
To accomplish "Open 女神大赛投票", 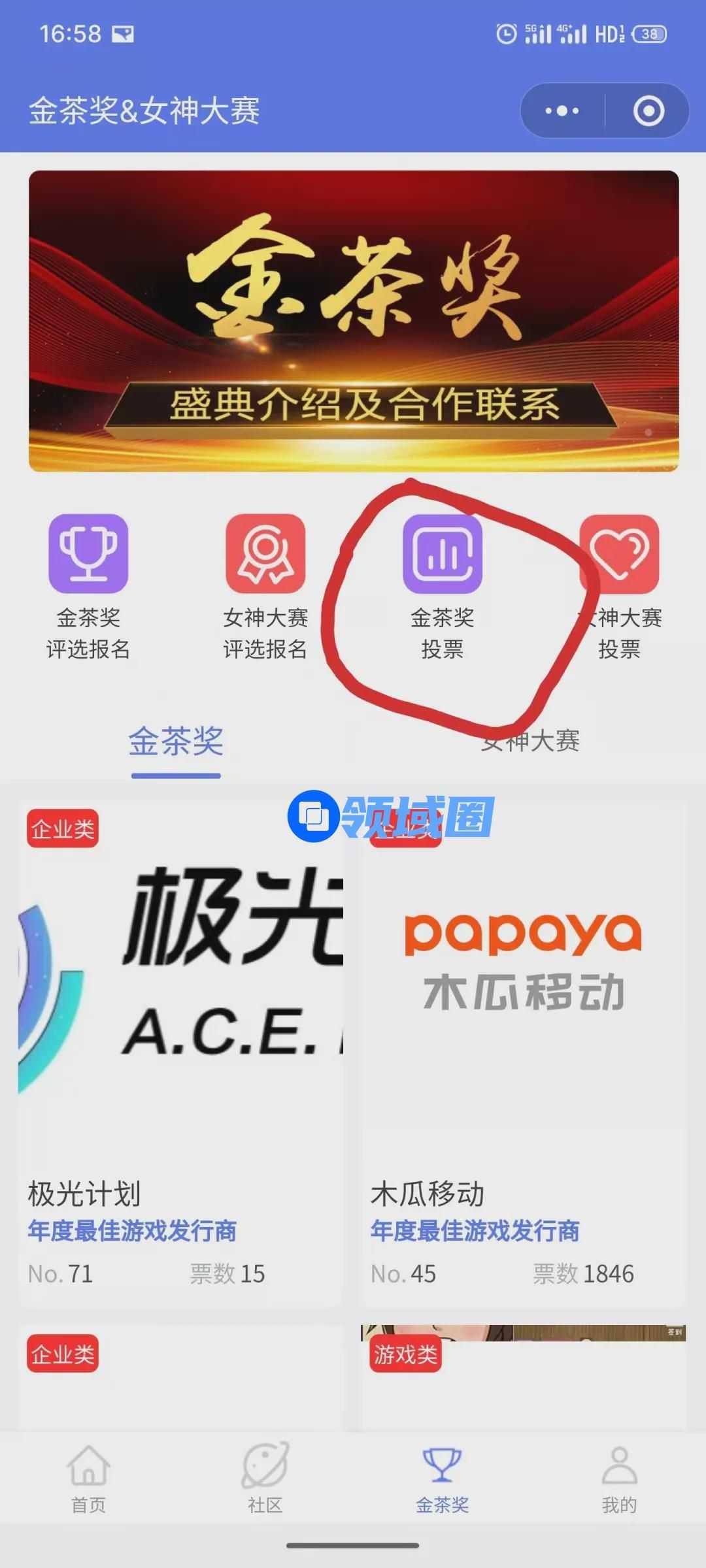I will point(619,585).
